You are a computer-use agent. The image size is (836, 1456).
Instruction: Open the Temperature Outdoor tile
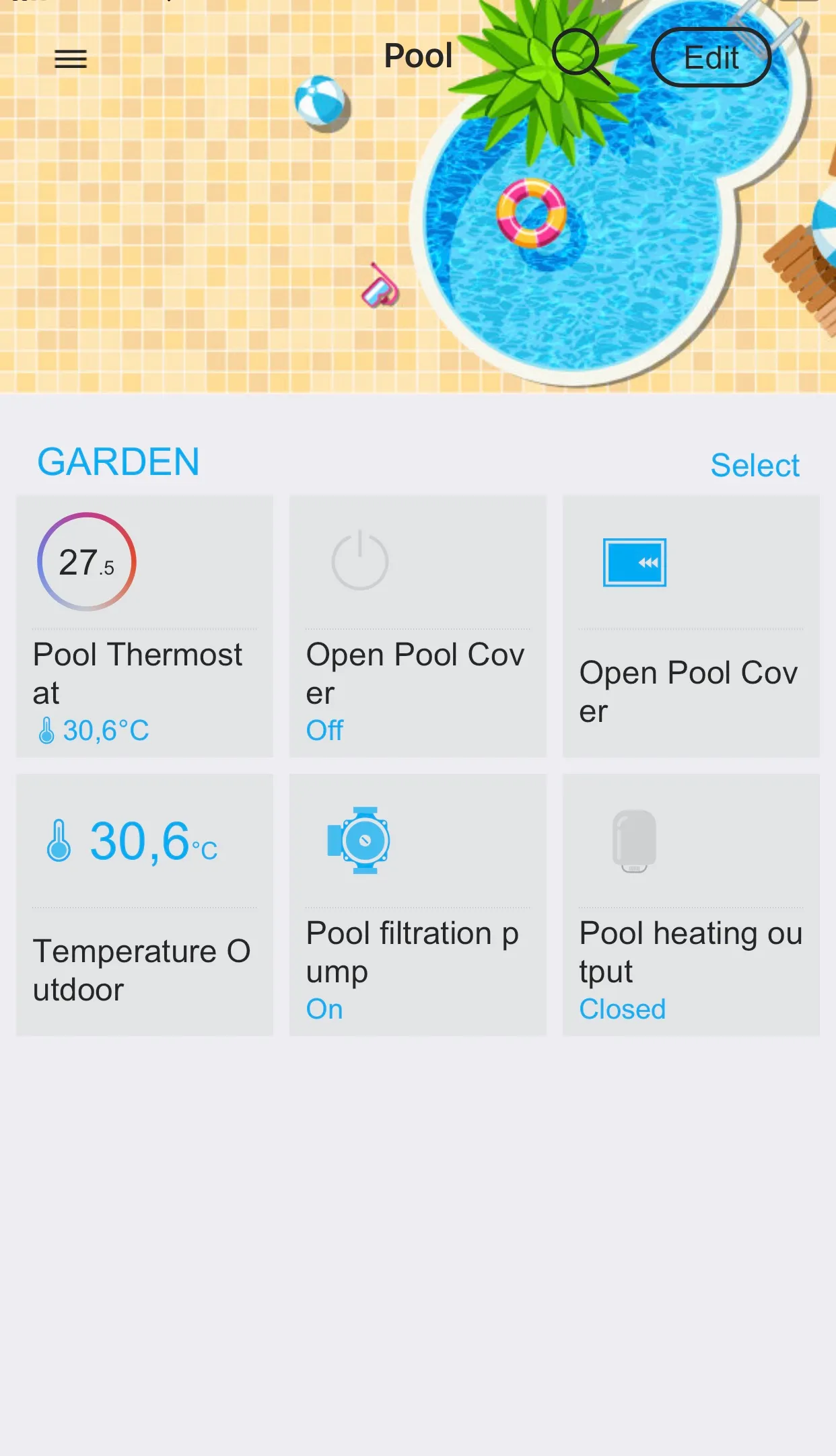145,904
